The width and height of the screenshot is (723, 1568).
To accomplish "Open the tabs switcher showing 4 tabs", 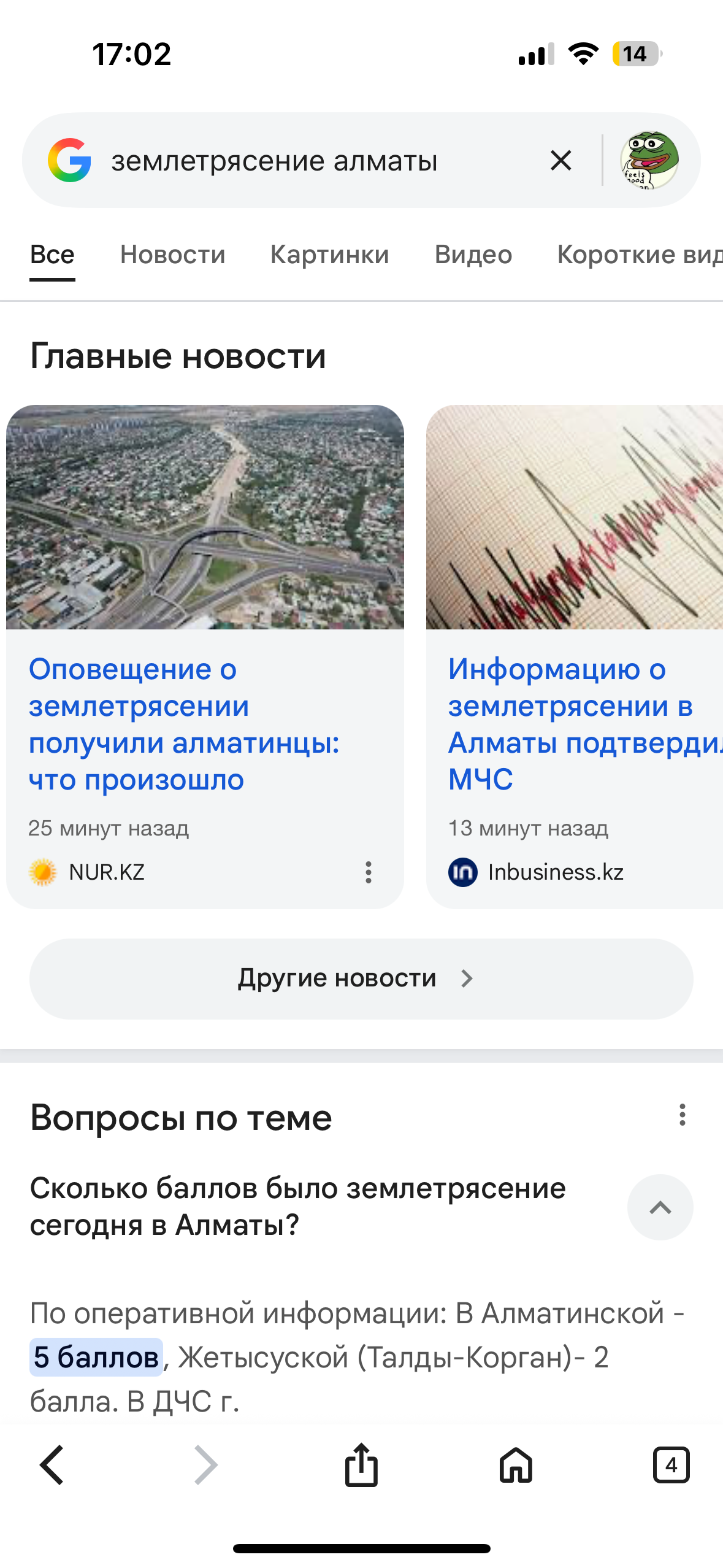I will click(671, 1465).
